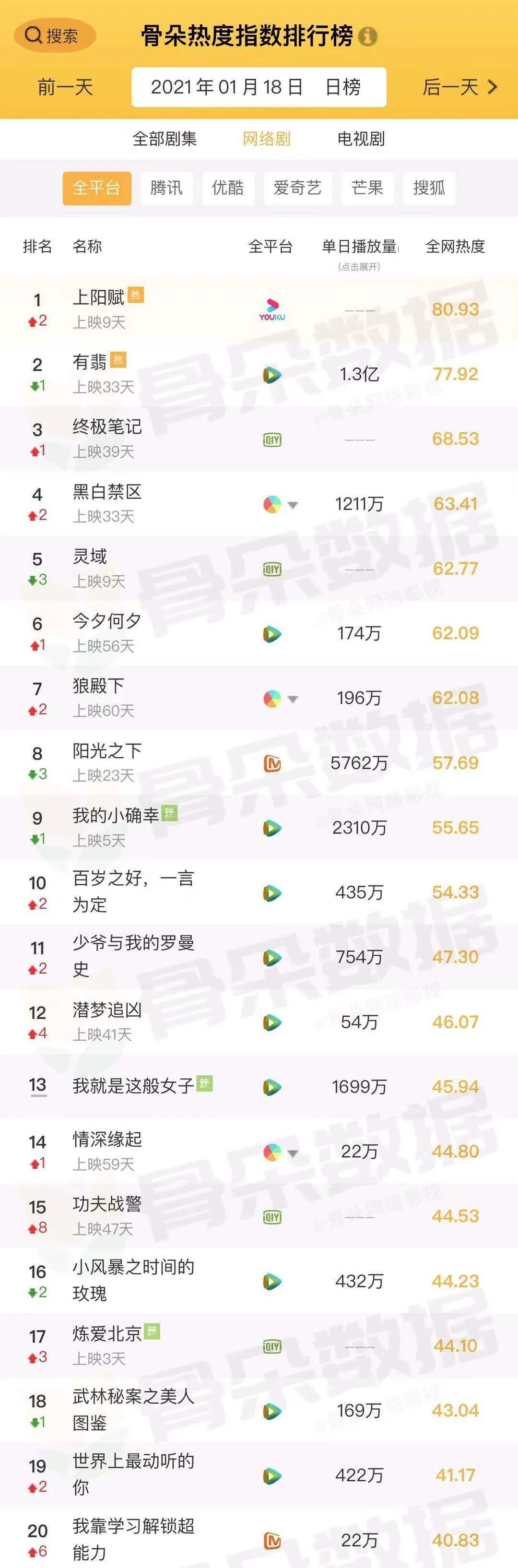Filter by 优酷 platform
Image resolution: width=518 pixels, height=1568 pixels.
228,188
